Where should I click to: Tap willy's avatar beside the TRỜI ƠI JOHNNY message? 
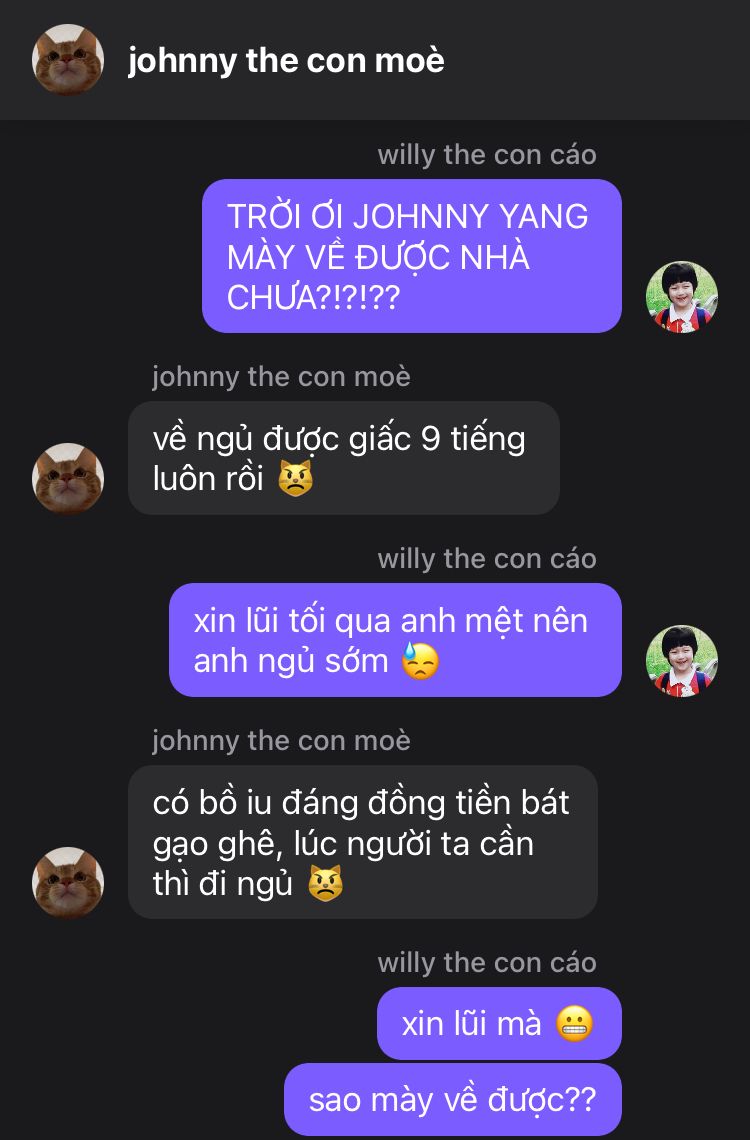[x=682, y=297]
